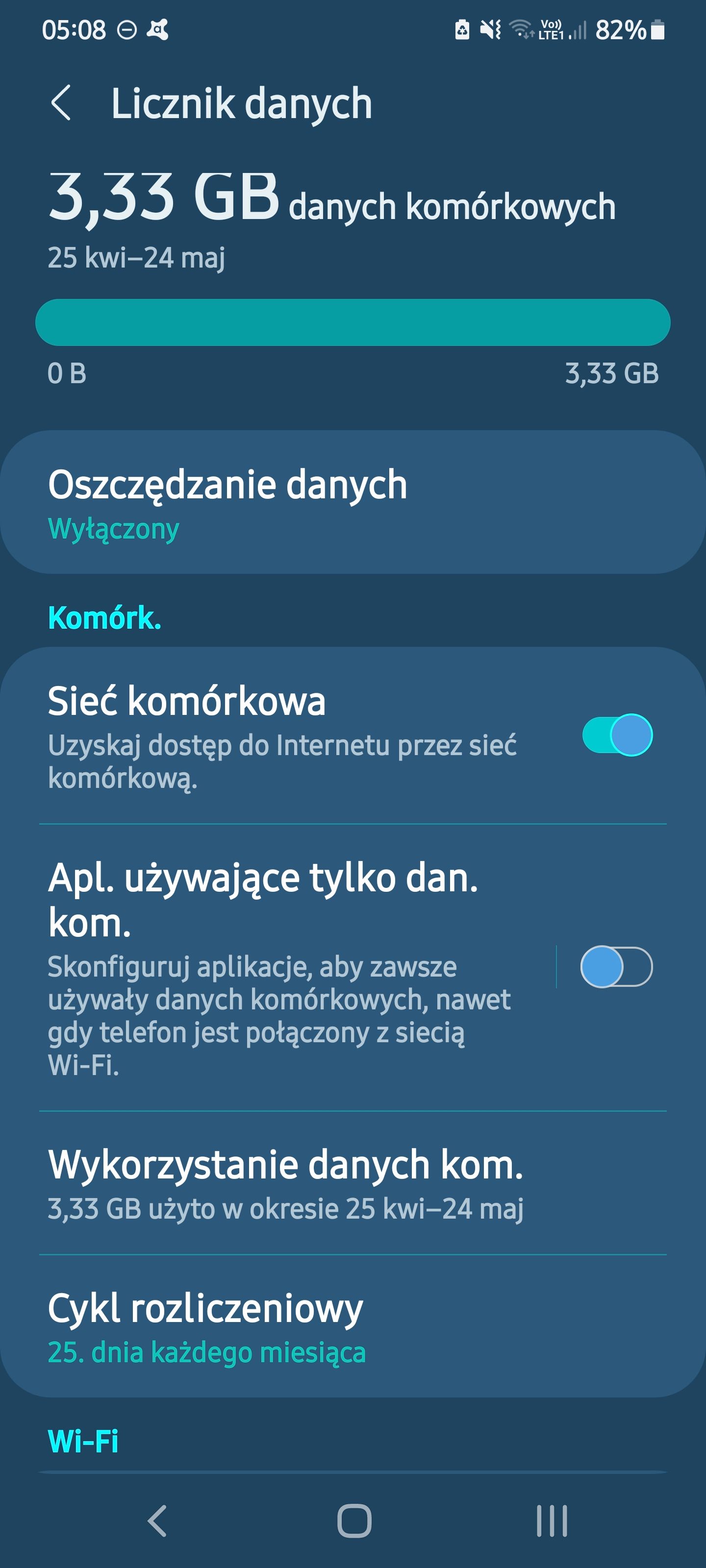Tap the teal data usage progress bar
The image size is (706, 1568).
(x=353, y=322)
